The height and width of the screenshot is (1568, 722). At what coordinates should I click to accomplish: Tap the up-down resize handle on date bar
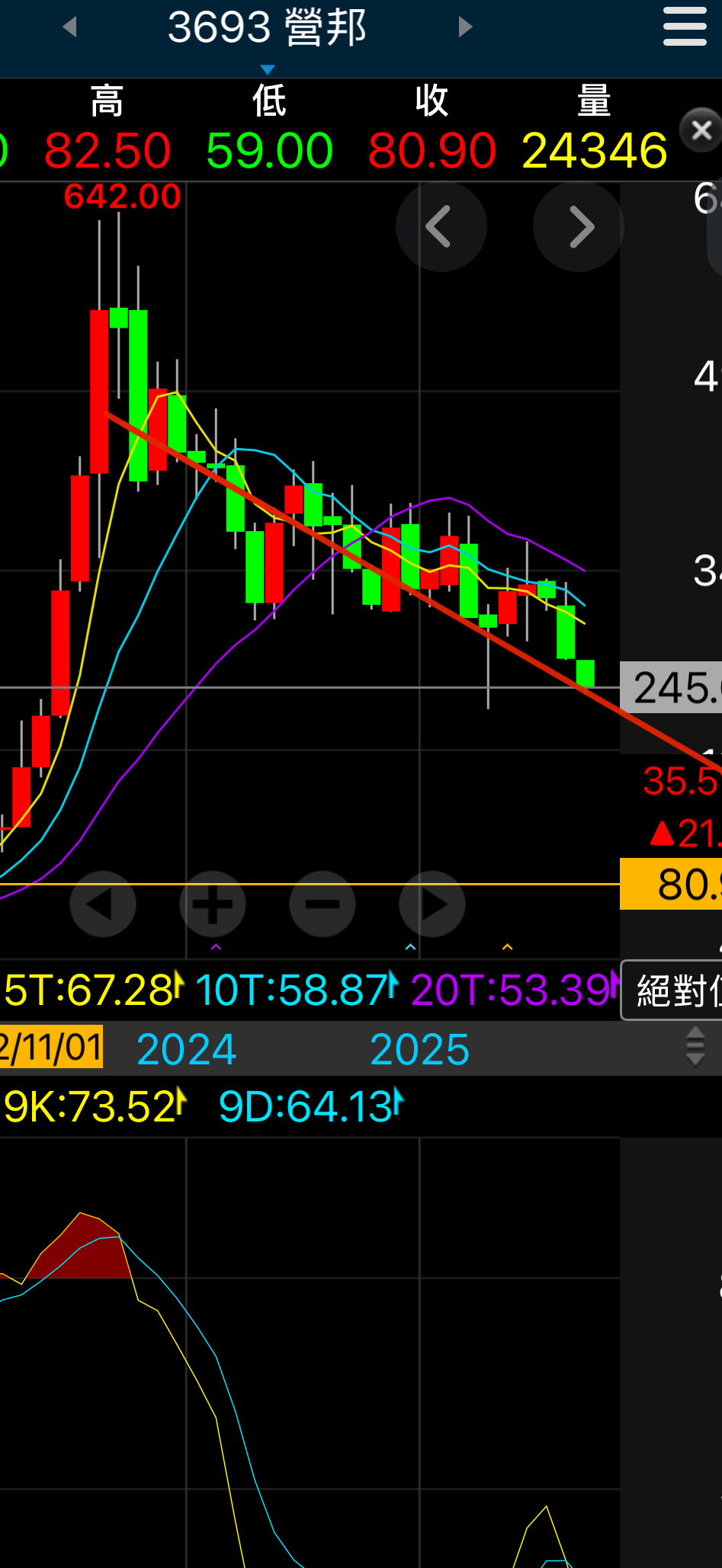[x=695, y=1046]
